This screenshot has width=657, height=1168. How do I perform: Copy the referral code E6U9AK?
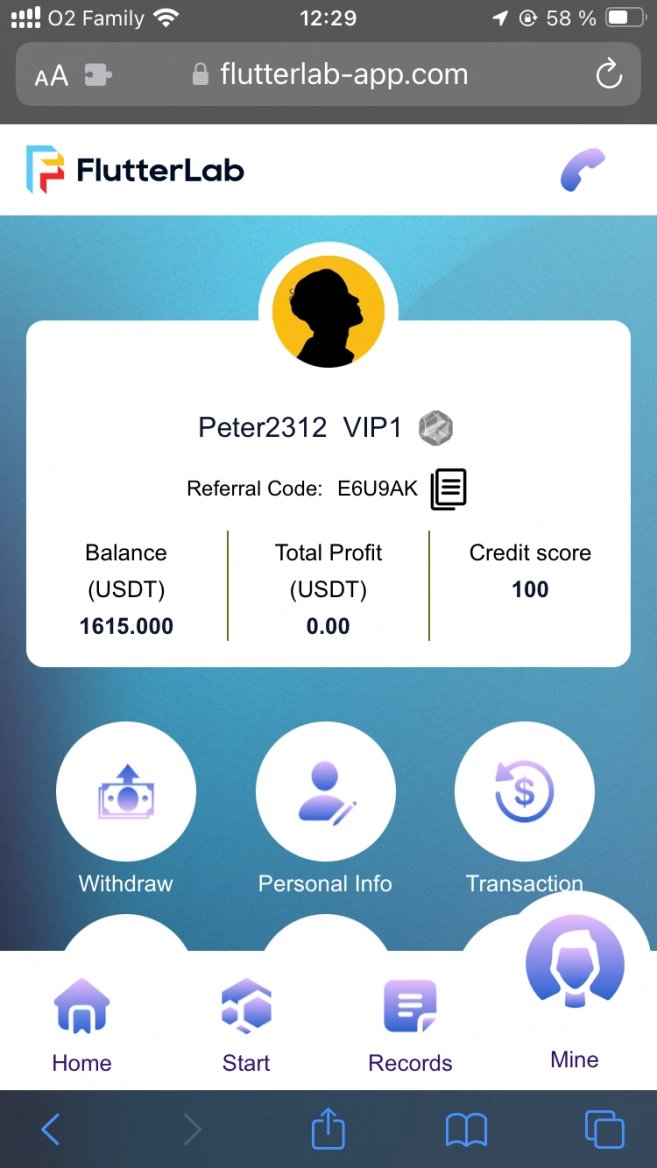(448, 489)
